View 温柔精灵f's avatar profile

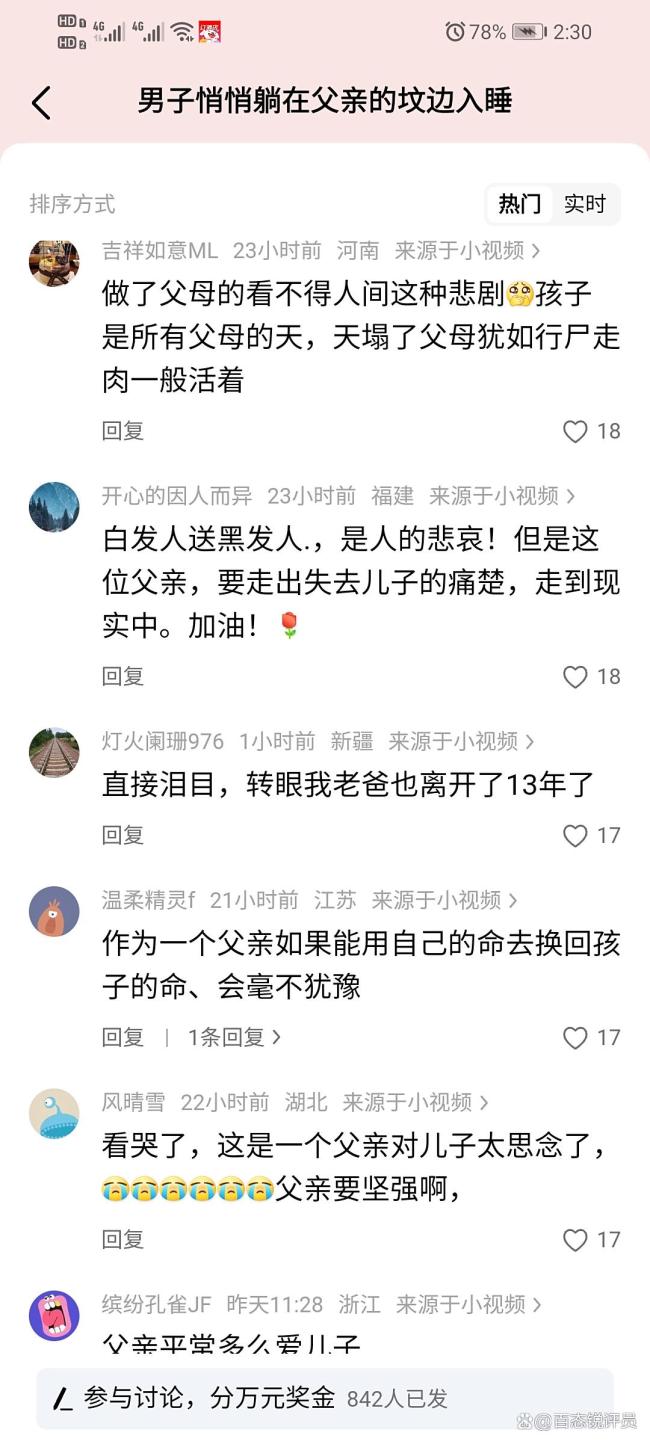click(x=54, y=911)
